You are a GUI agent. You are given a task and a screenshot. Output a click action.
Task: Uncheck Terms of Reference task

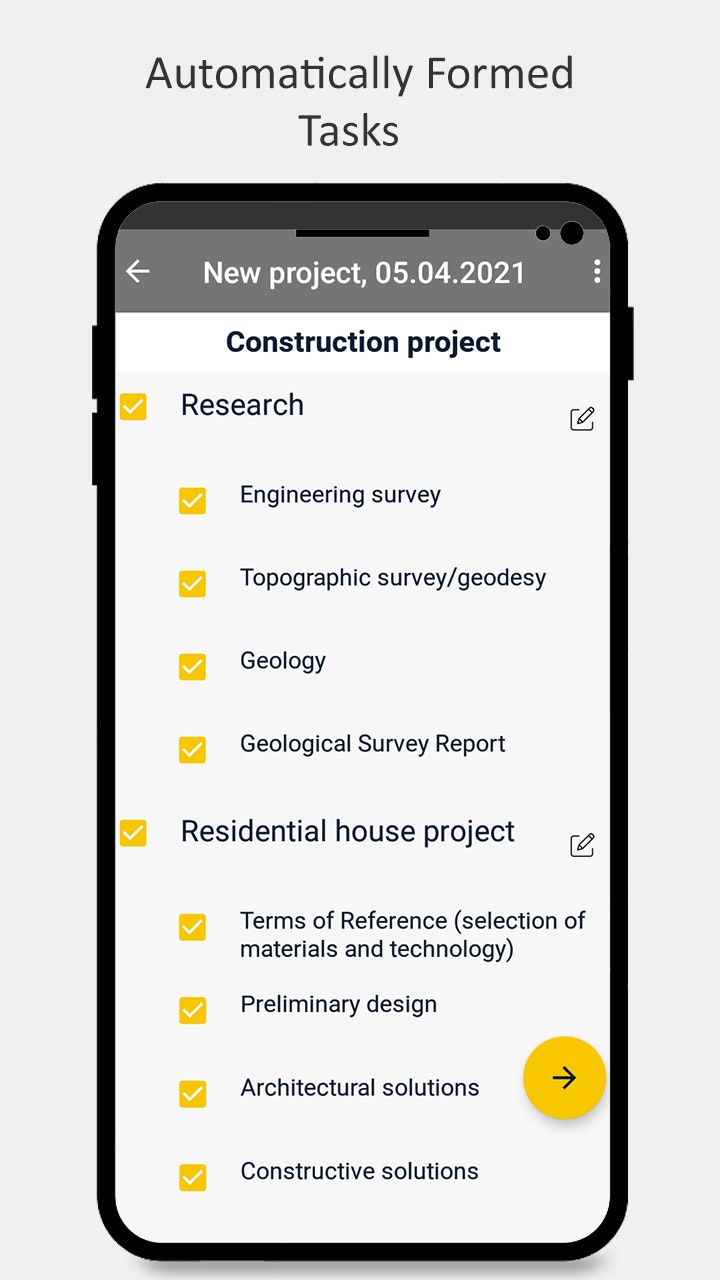(x=192, y=927)
